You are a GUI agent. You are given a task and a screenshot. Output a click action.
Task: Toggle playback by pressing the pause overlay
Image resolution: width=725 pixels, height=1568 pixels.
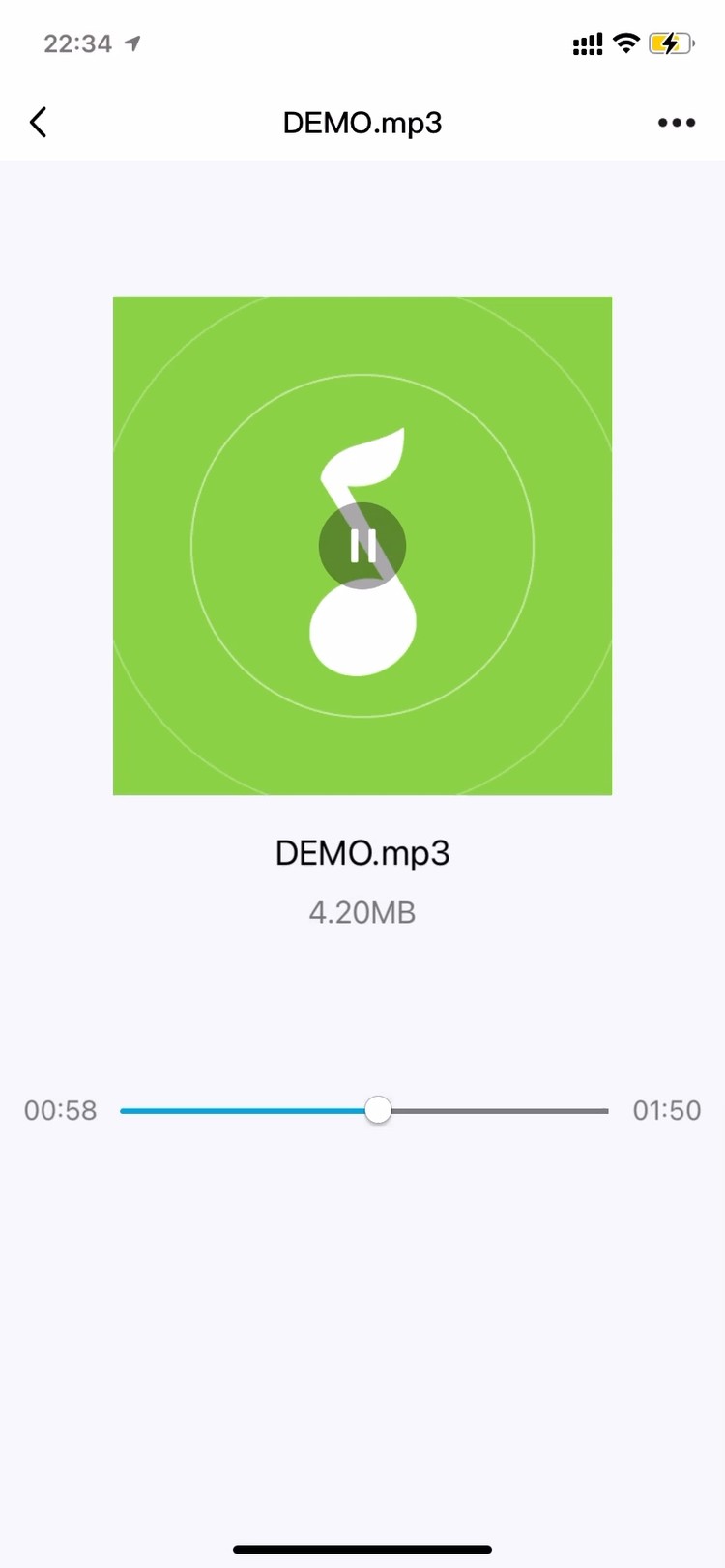362,545
